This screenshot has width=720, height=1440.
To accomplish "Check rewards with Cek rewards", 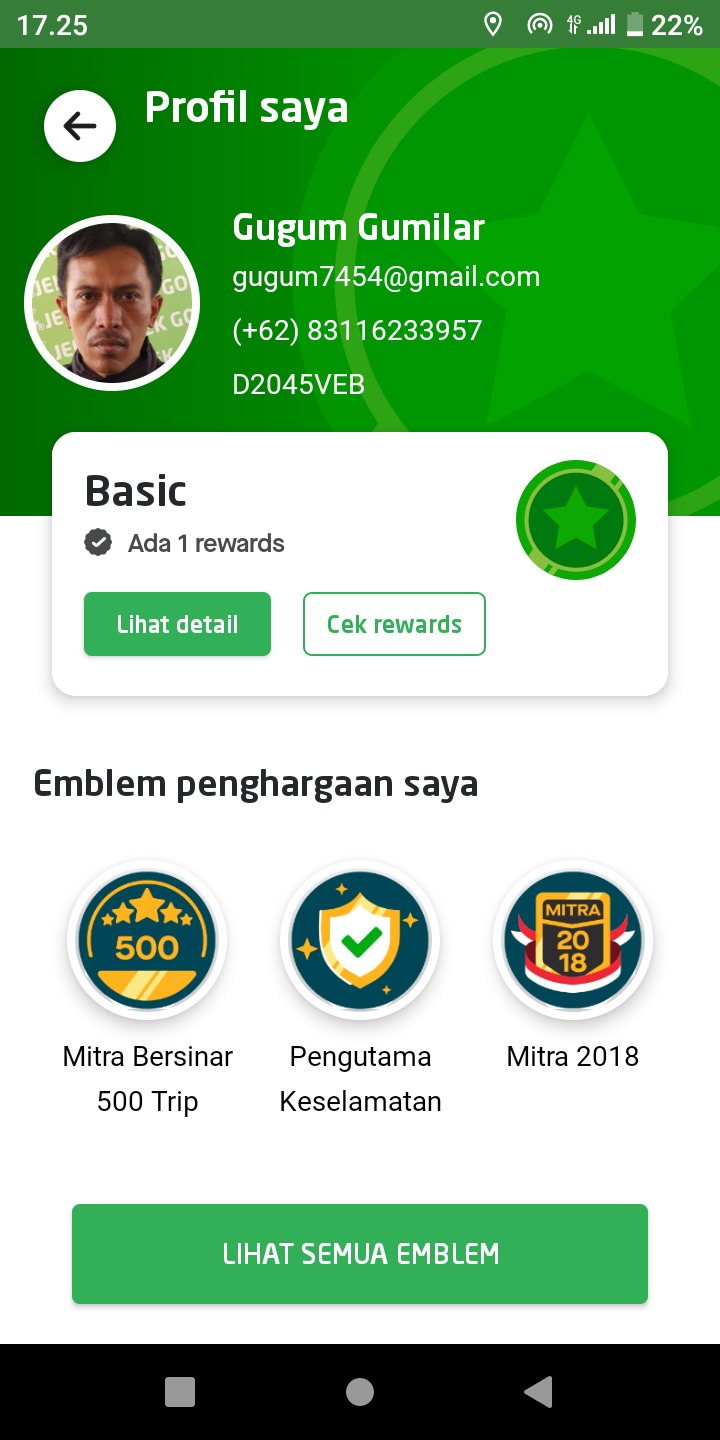I will click(394, 624).
